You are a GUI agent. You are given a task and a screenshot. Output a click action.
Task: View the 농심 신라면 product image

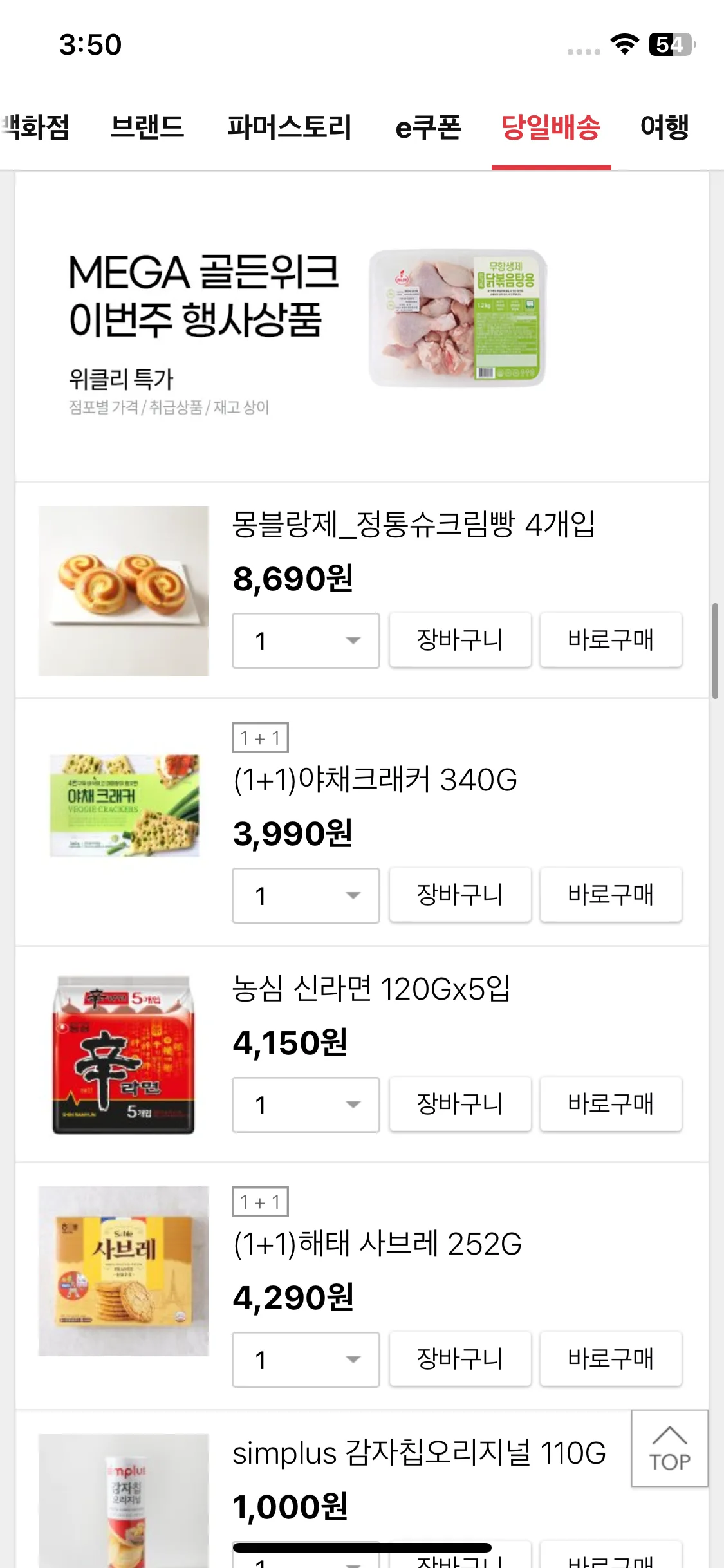(124, 1054)
